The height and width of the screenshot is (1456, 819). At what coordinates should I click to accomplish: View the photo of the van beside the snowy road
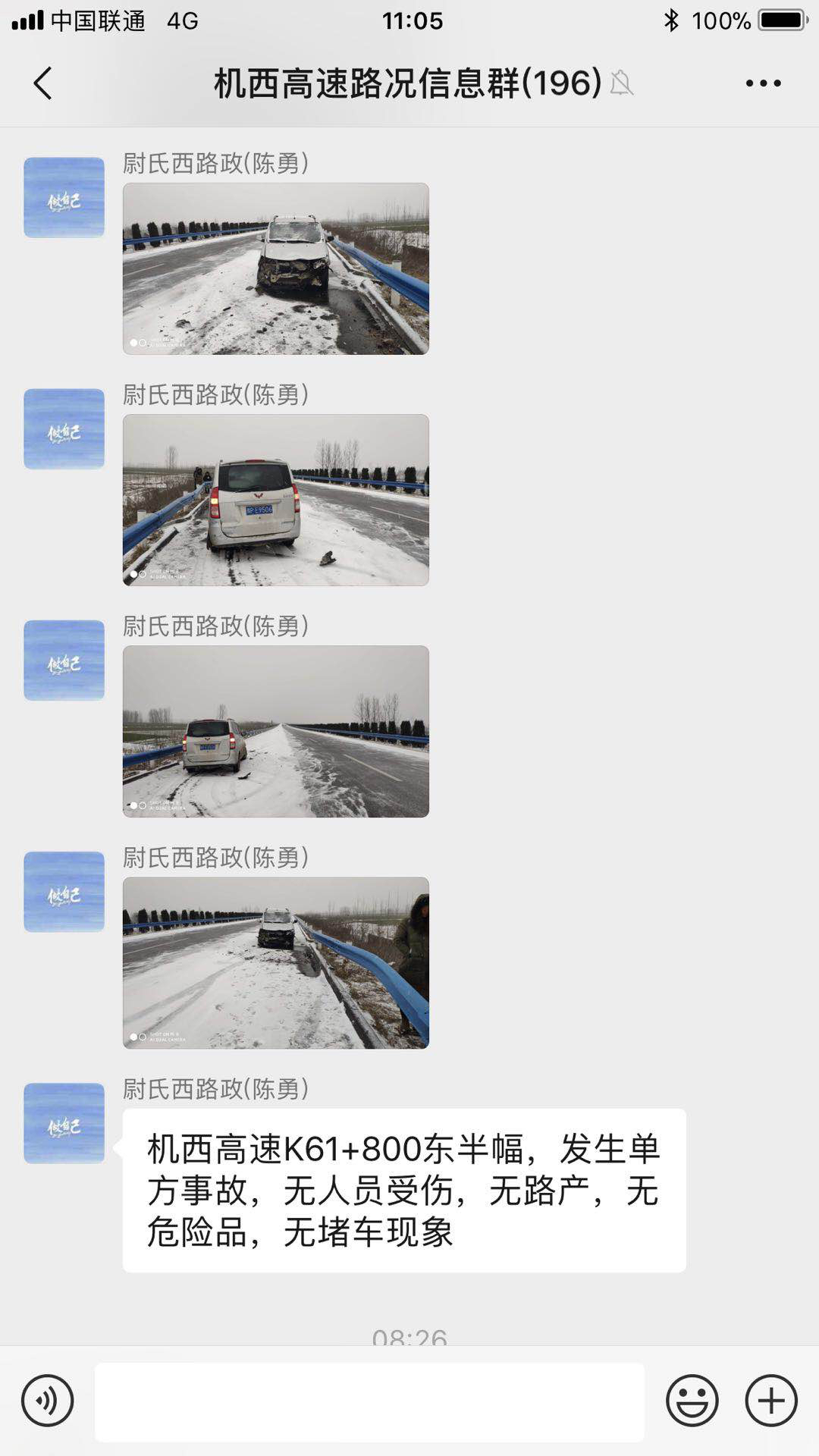(x=276, y=731)
